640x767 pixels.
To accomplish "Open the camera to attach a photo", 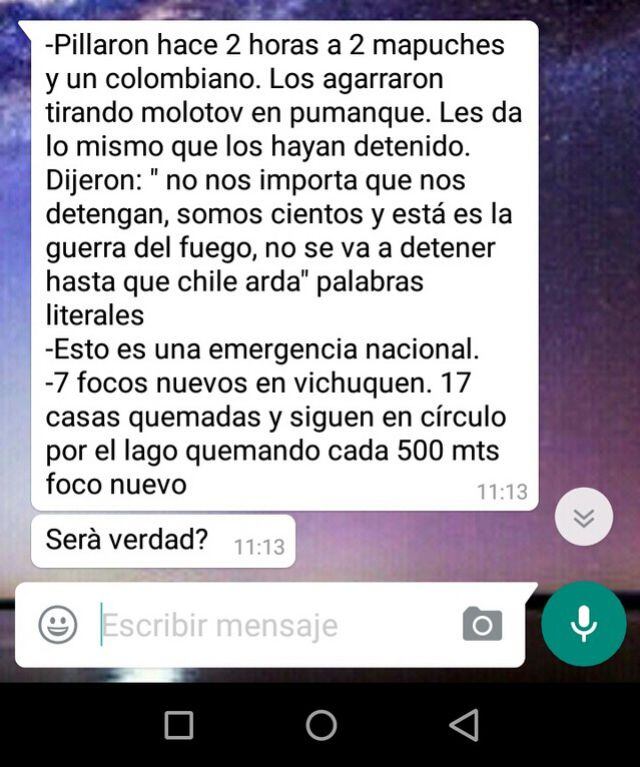I will [x=482, y=625].
